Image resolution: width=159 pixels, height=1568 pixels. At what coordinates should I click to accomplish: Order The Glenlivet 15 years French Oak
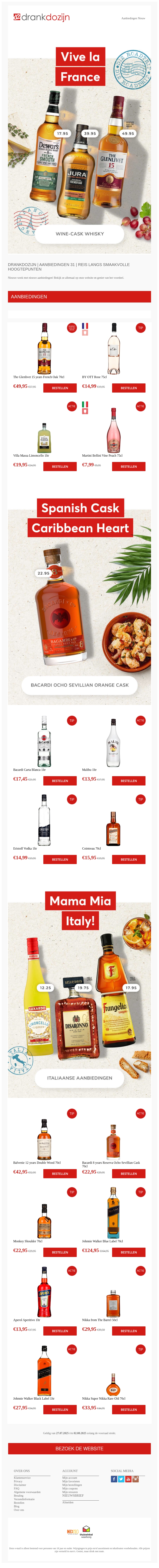click(x=60, y=388)
